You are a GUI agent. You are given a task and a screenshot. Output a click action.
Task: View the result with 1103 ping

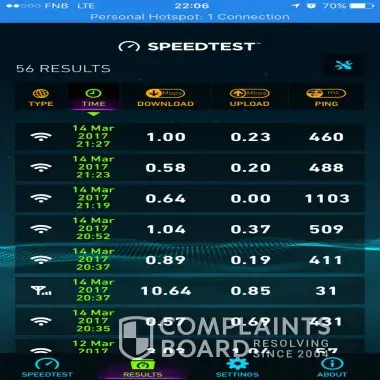coord(190,198)
